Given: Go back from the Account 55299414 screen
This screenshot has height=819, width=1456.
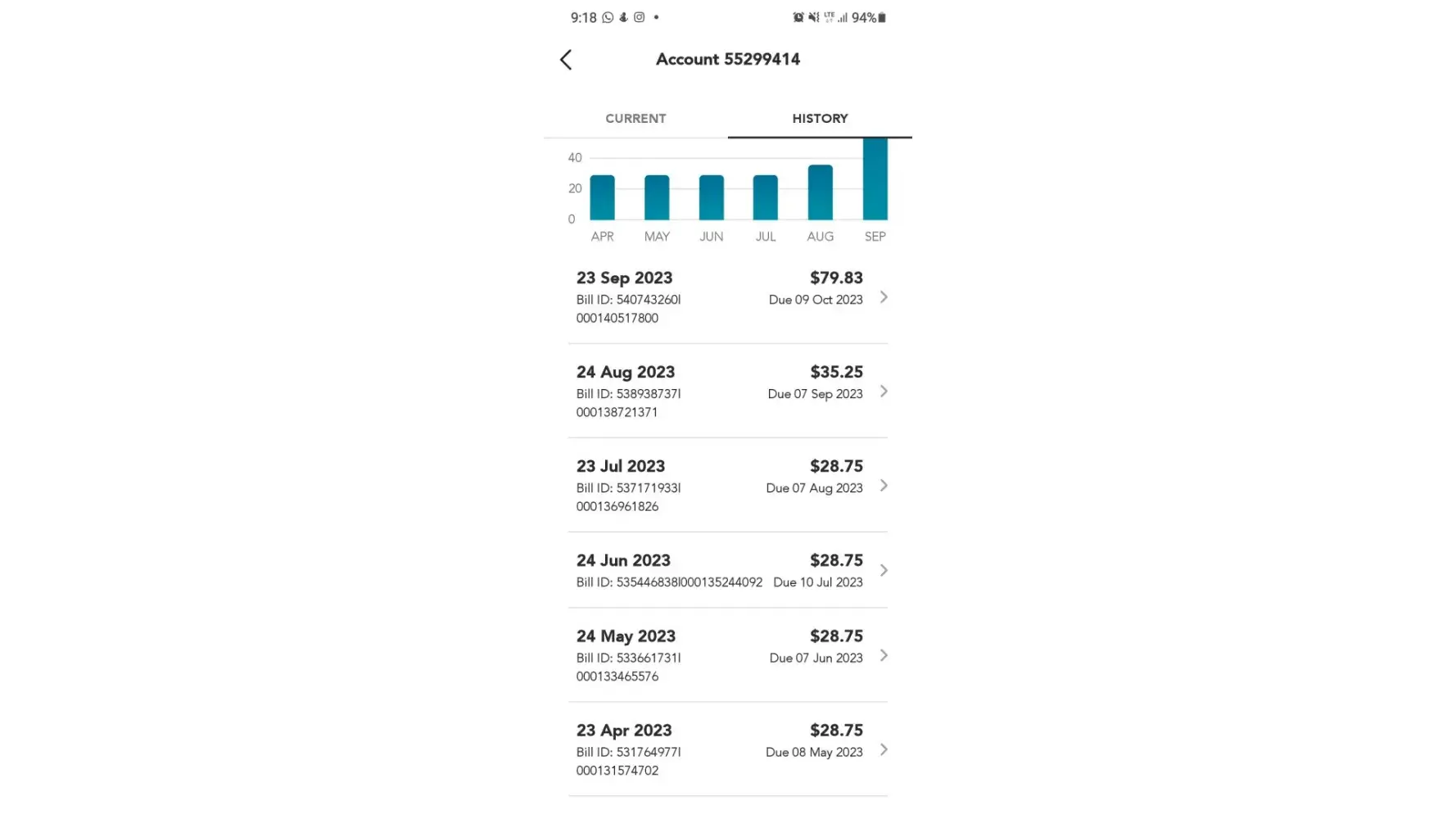Looking at the screenshot, I should coord(566,60).
